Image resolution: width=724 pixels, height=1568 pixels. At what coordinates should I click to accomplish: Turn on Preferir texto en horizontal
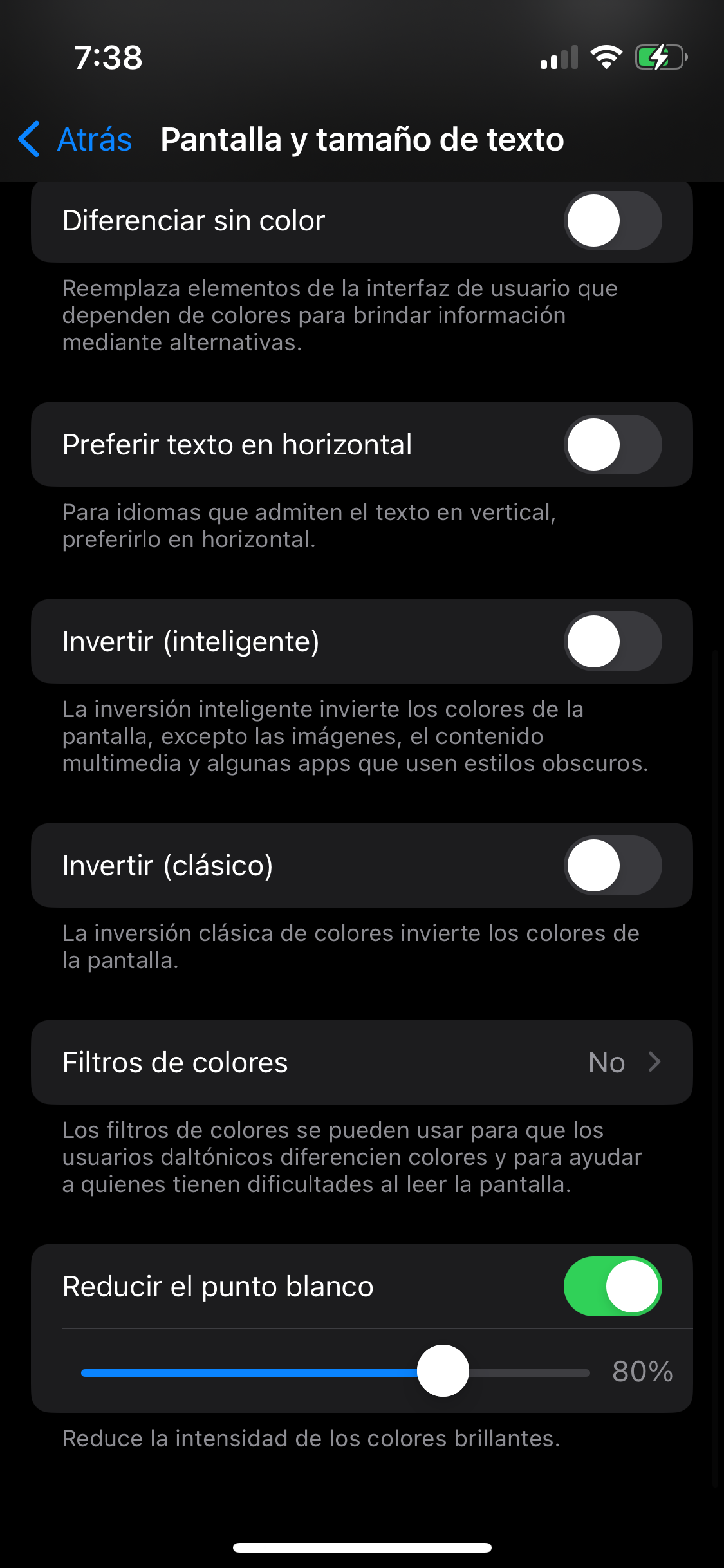pos(612,445)
